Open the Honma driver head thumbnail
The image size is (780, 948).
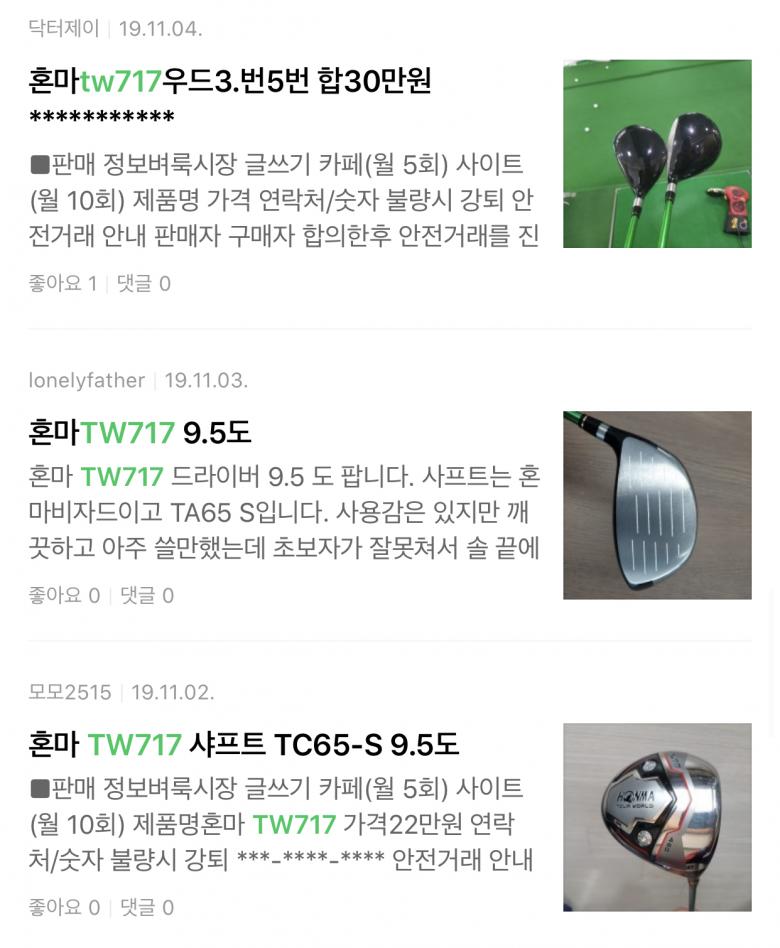657,817
